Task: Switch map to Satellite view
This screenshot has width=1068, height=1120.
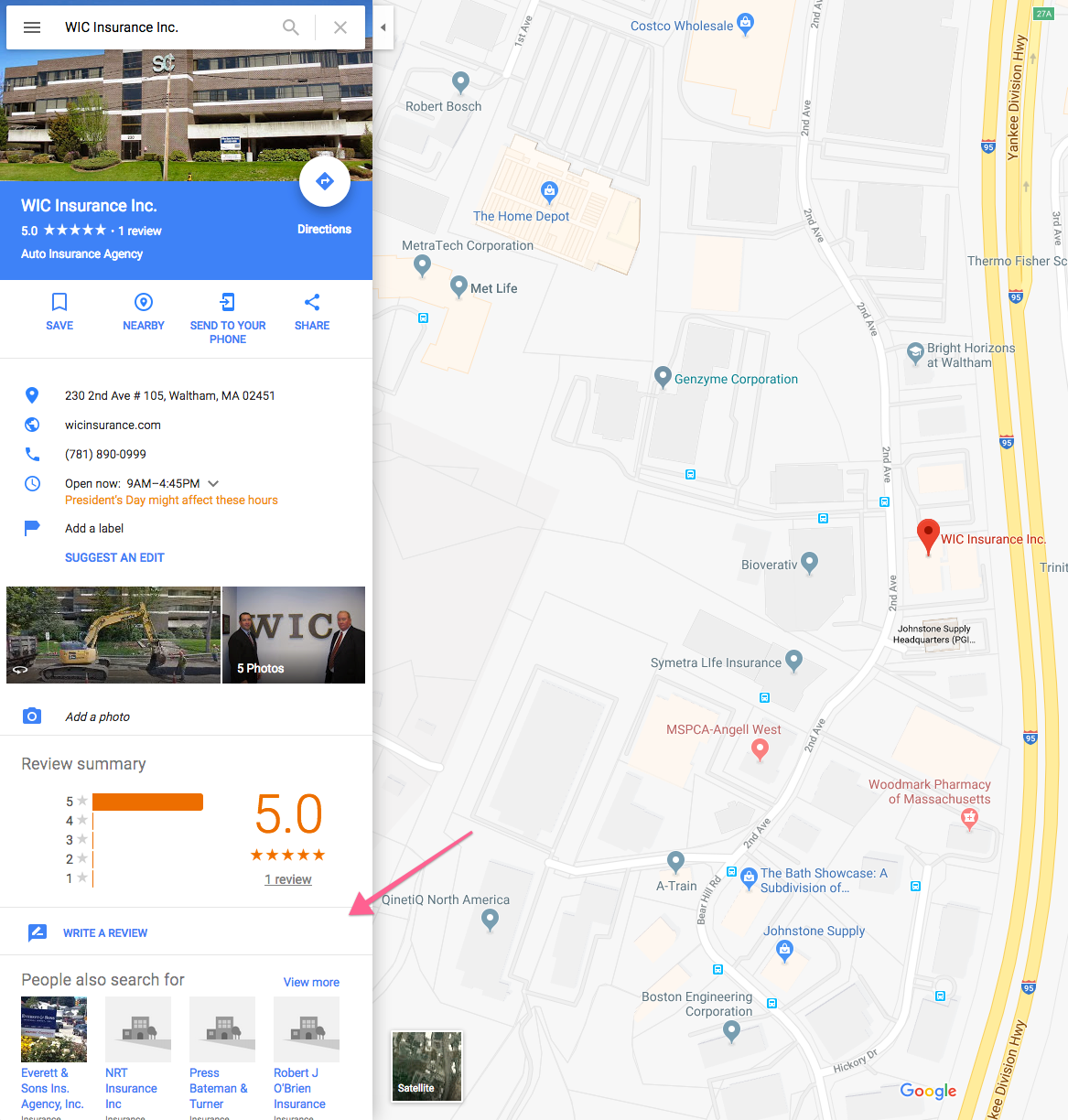Action: [426, 1066]
